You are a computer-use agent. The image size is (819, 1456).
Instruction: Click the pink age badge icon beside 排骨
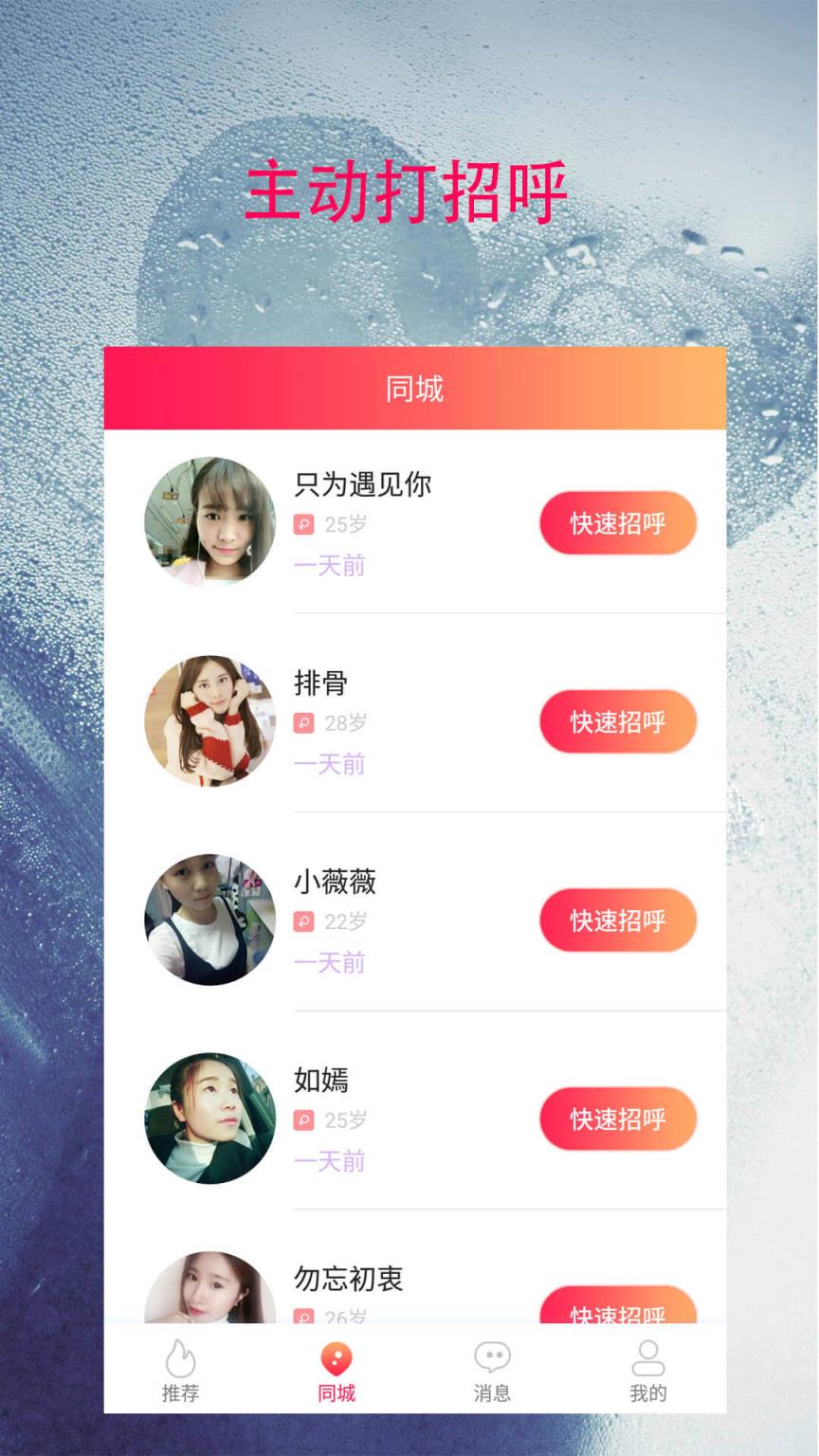click(303, 722)
